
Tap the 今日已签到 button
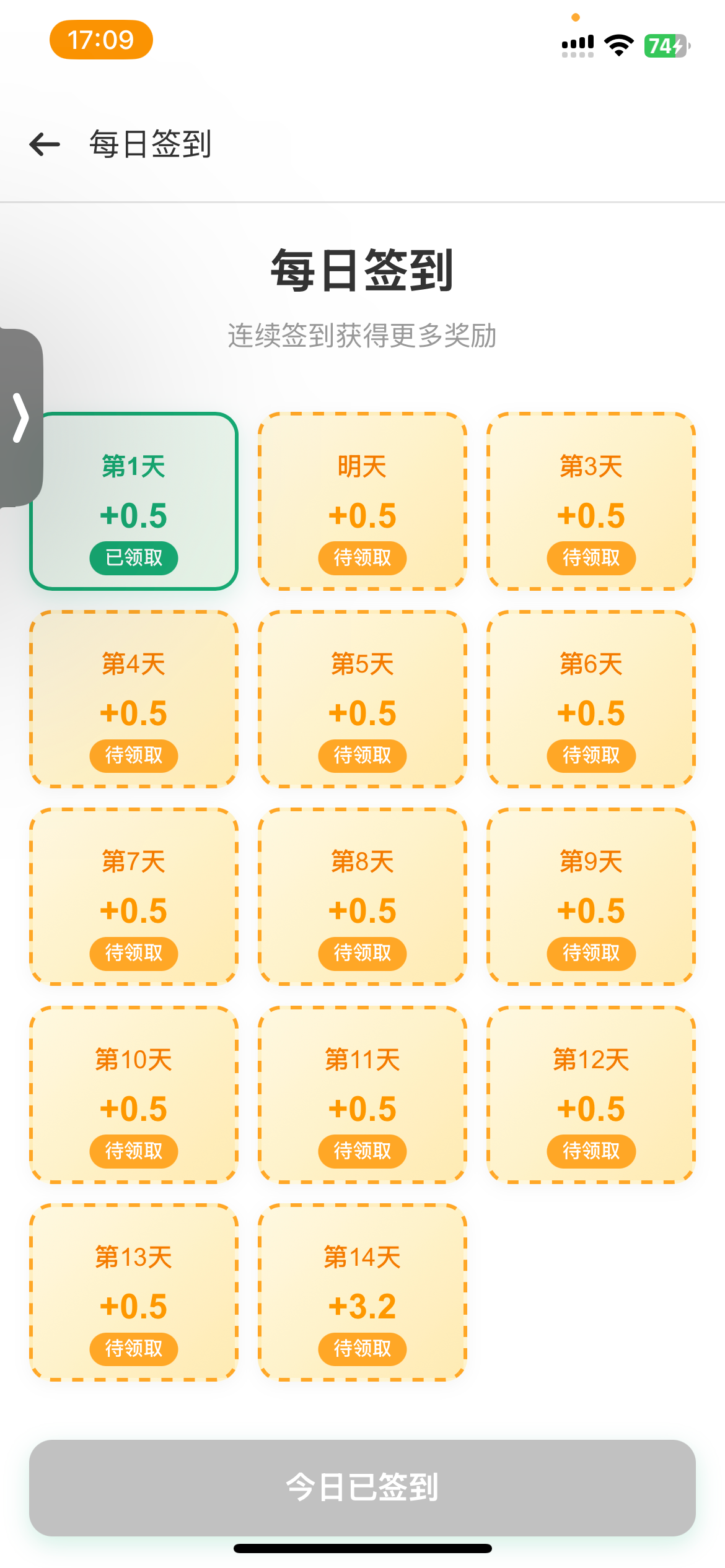[362, 1487]
